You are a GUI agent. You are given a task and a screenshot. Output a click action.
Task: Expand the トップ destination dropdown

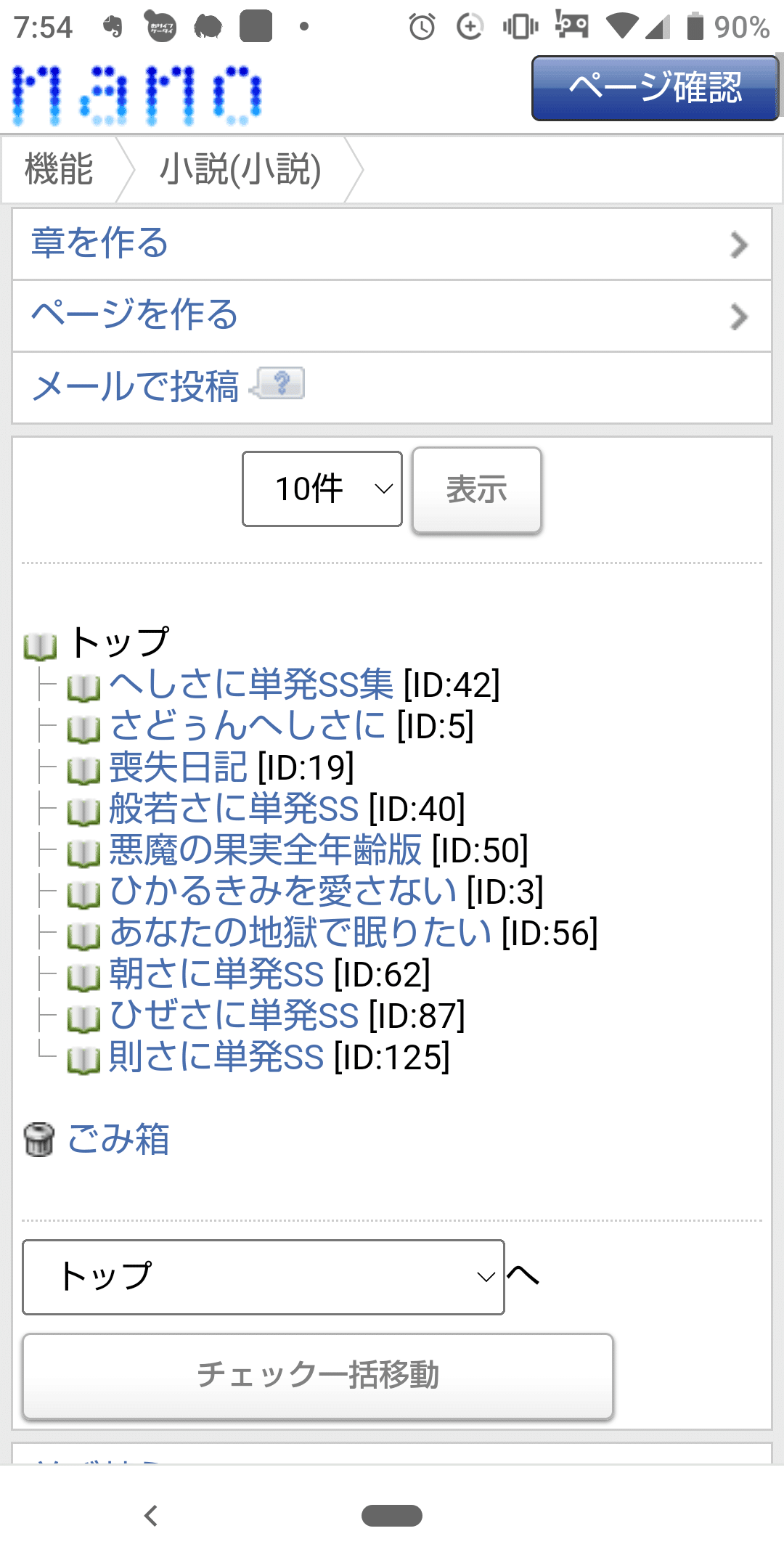pyautogui.click(x=264, y=1277)
